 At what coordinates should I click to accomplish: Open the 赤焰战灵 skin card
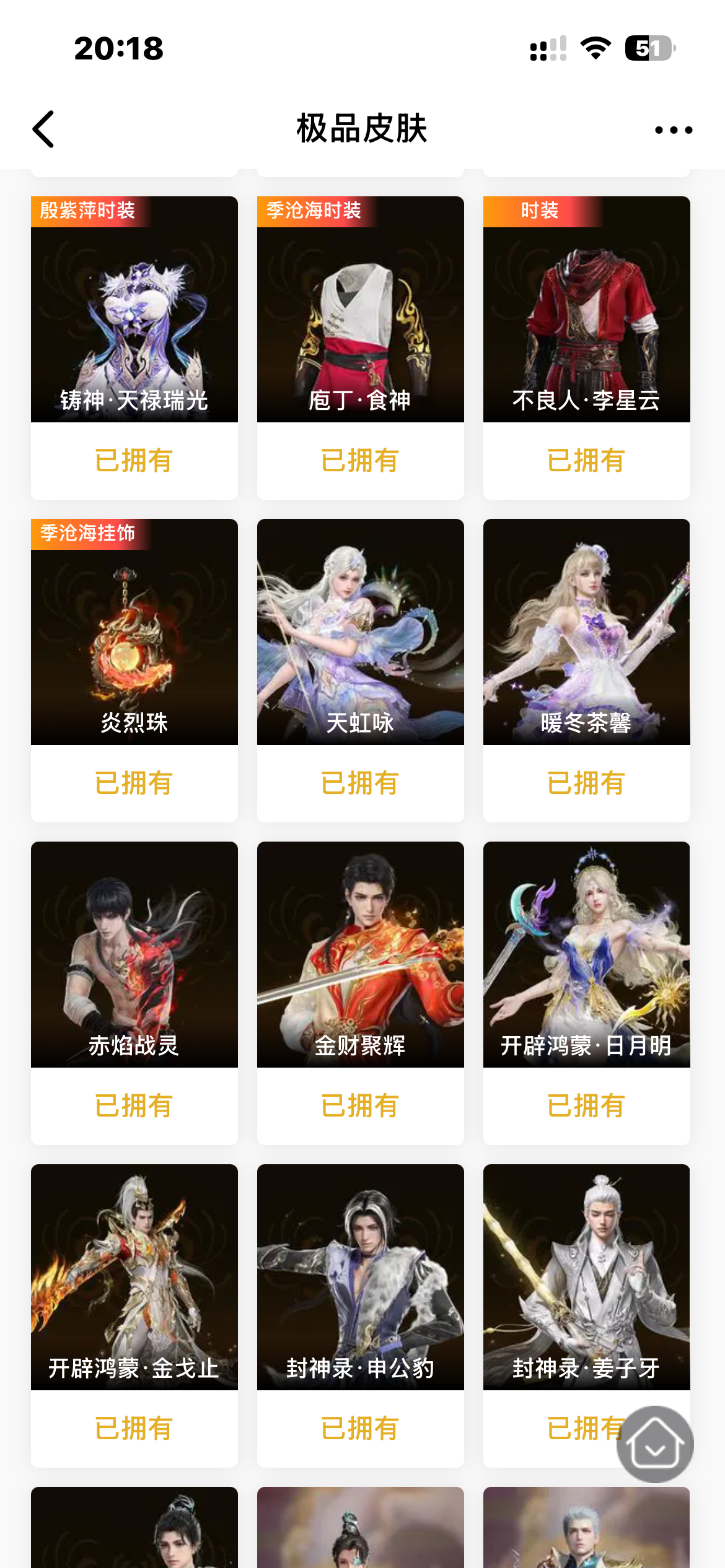coord(134,966)
